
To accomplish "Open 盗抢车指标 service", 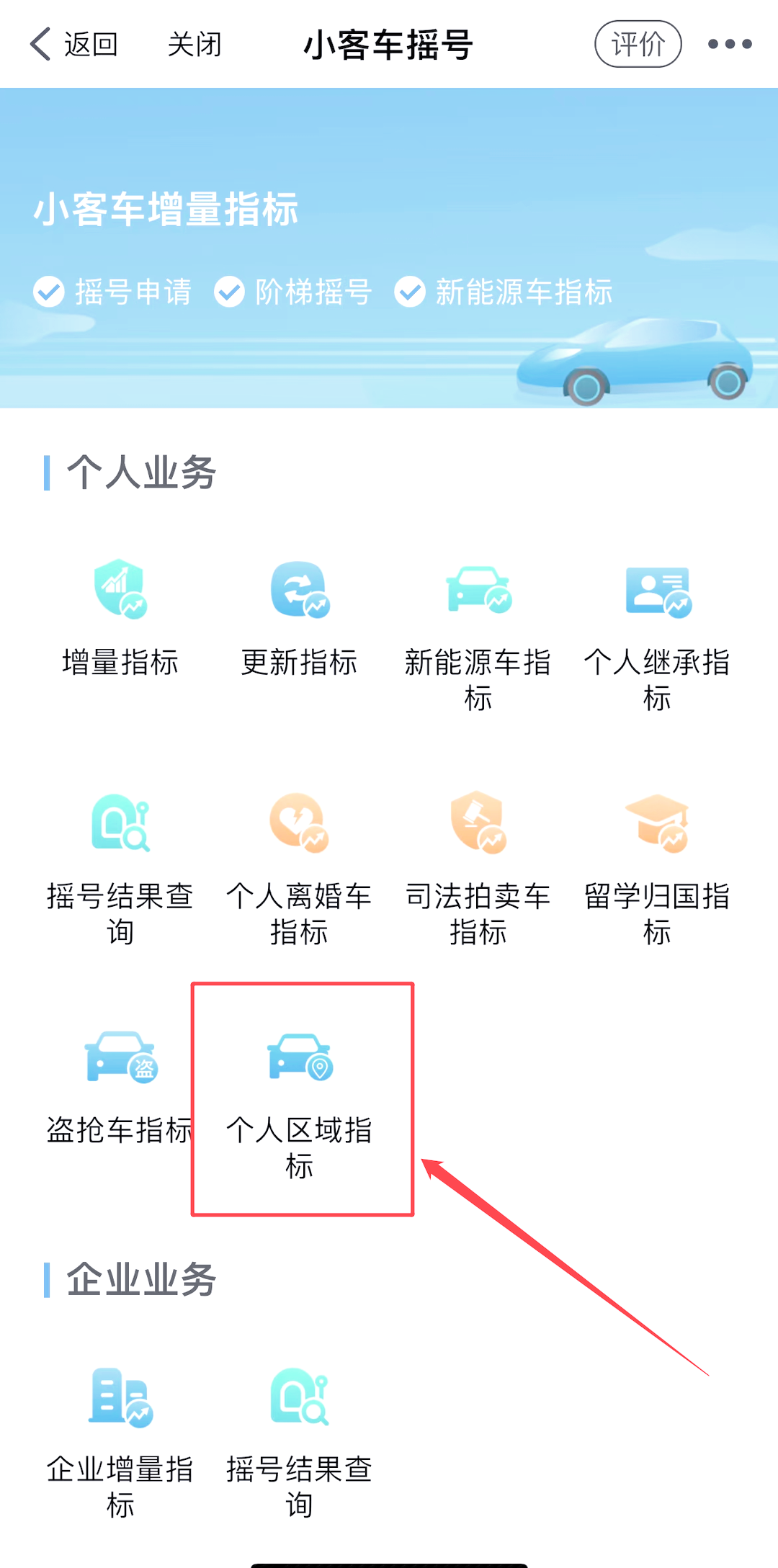I will tap(120, 1088).
